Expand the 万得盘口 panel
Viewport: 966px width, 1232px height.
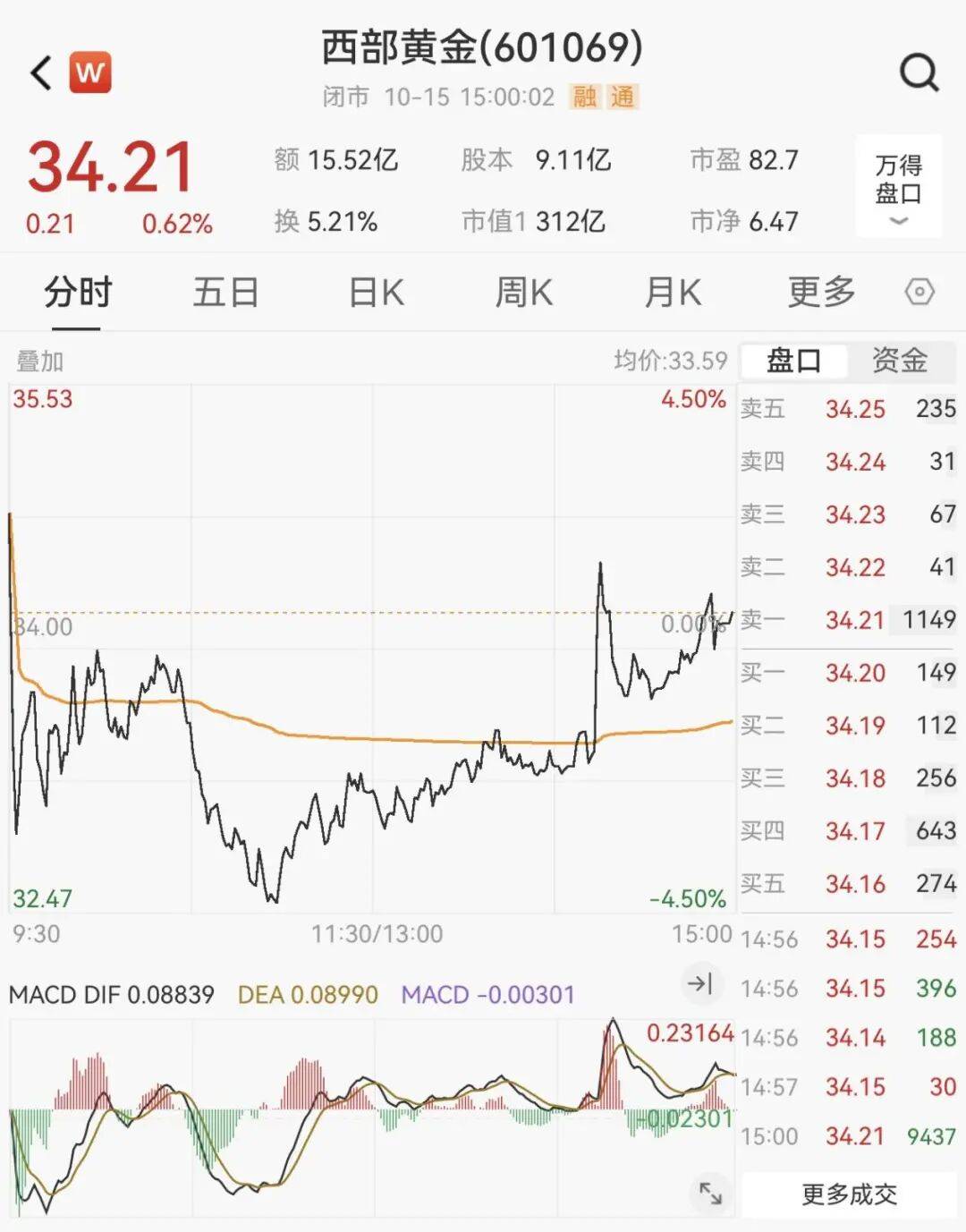[898, 187]
